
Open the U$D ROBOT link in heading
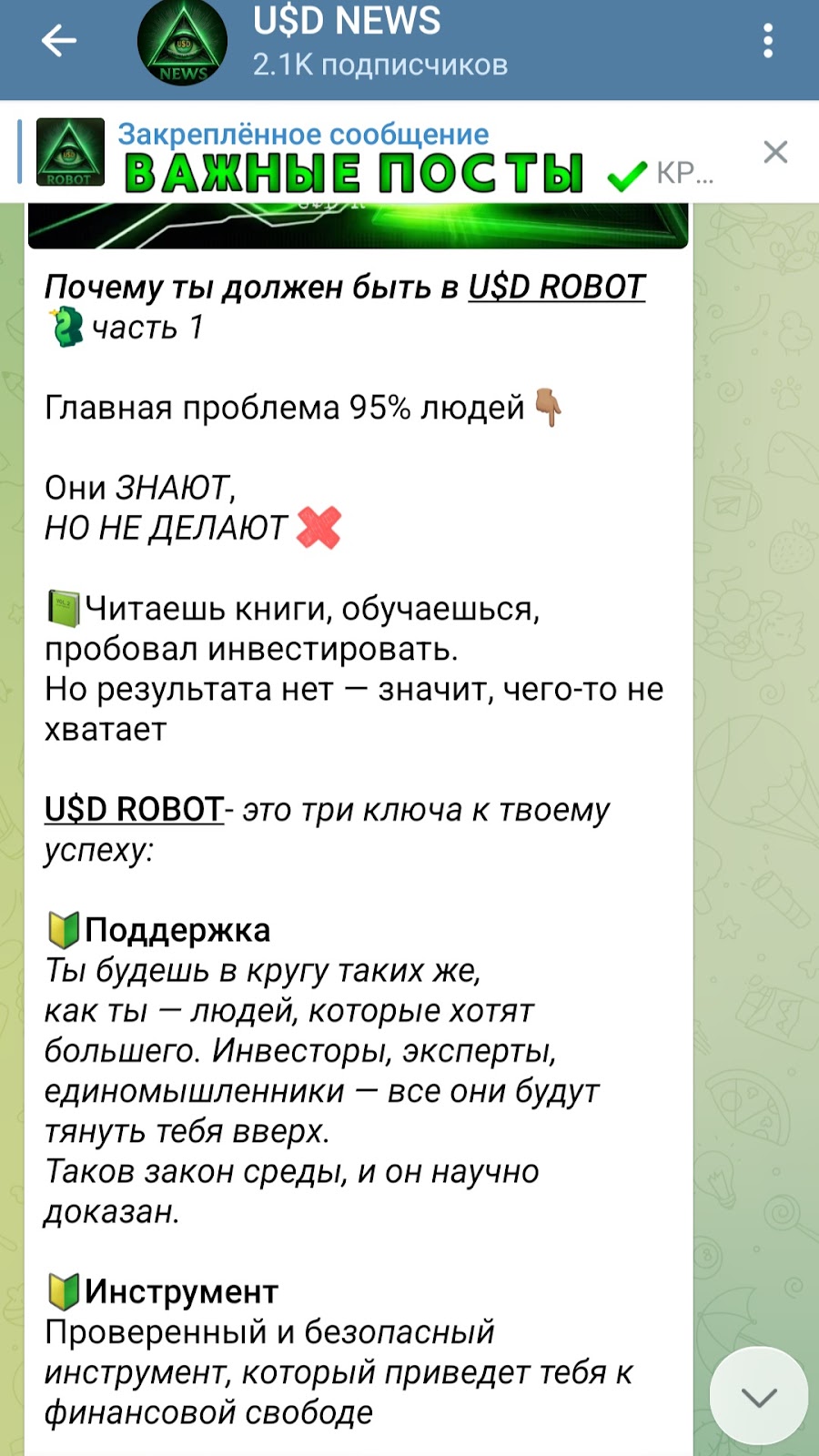(x=556, y=288)
